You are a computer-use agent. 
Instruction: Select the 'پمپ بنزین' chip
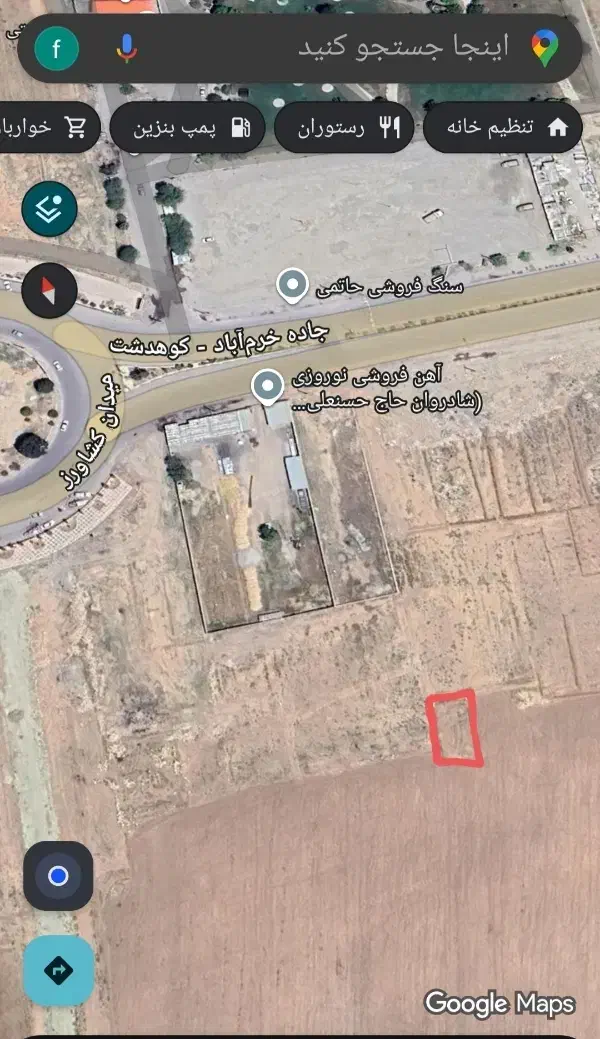[x=186, y=128]
